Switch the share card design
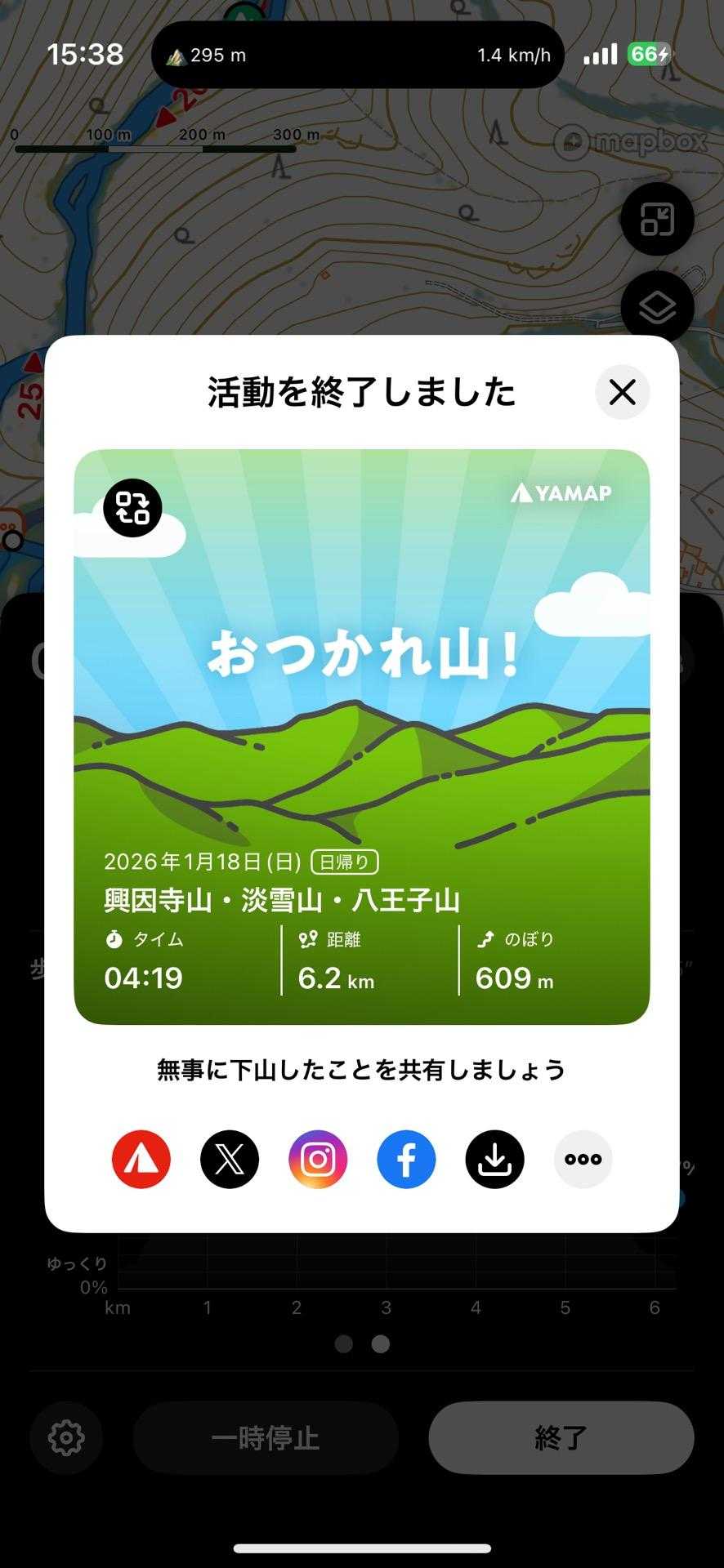Viewport: 724px width, 1568px height. pyautogui.click(x=132, y=507)
